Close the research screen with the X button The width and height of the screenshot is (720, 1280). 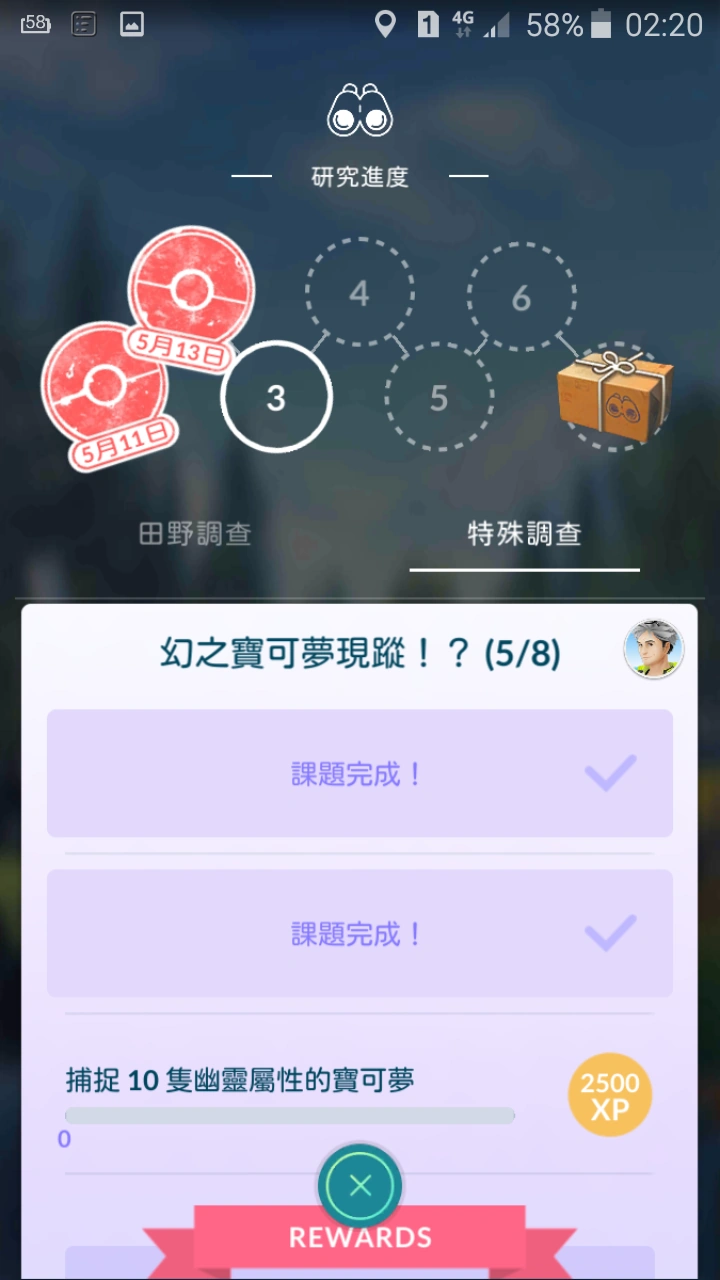360,1186
